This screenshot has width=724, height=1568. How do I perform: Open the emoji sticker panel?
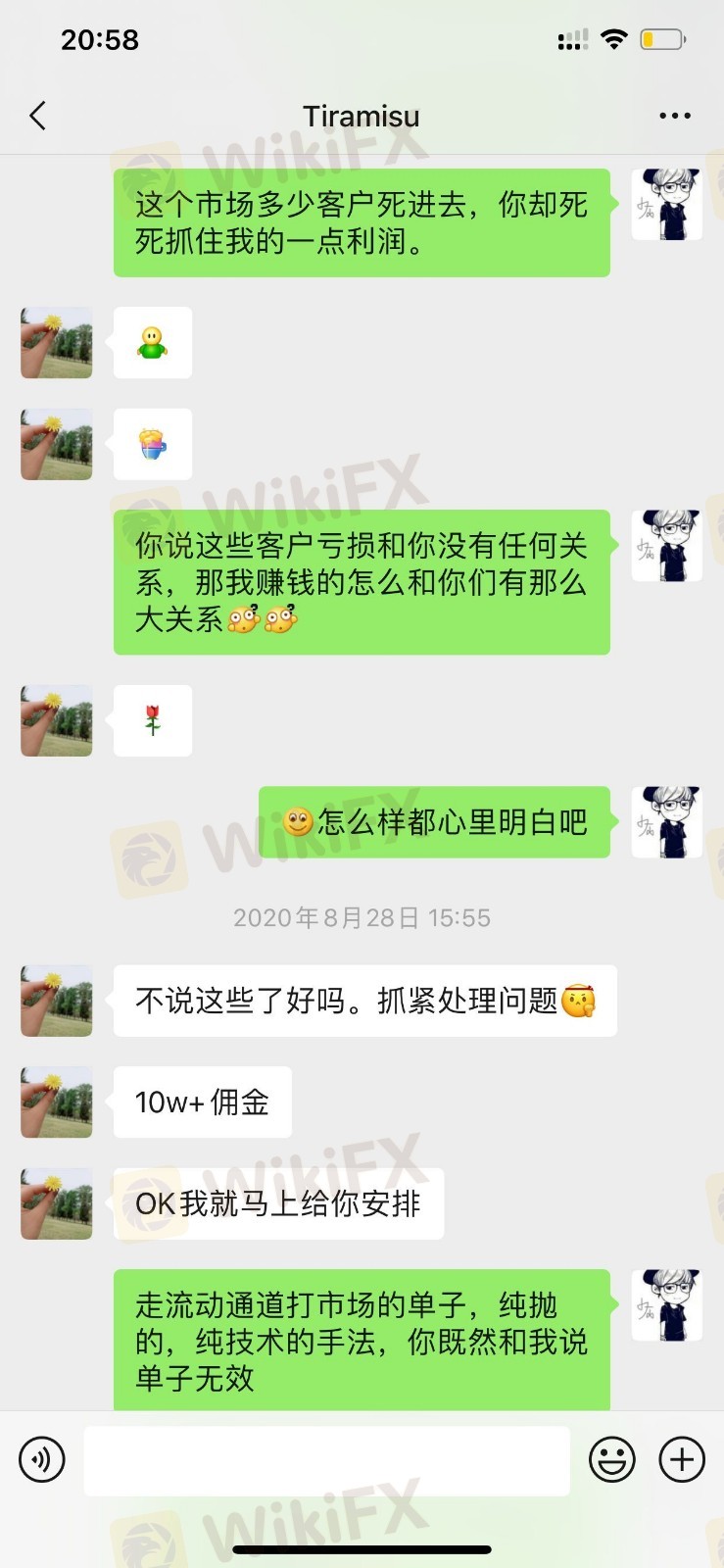click(611, 1459)
